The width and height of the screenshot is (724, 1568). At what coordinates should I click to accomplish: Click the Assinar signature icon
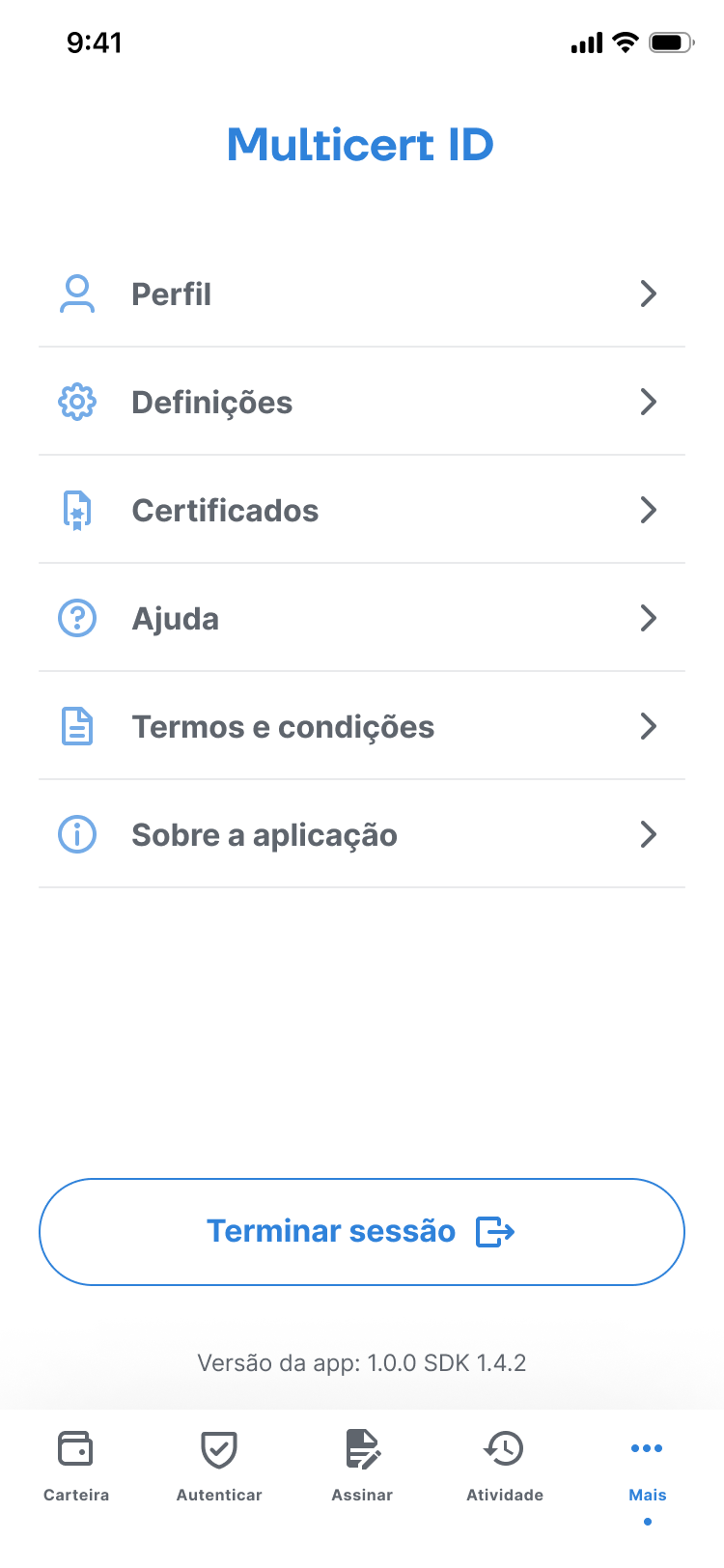(x=361, y=1448)
